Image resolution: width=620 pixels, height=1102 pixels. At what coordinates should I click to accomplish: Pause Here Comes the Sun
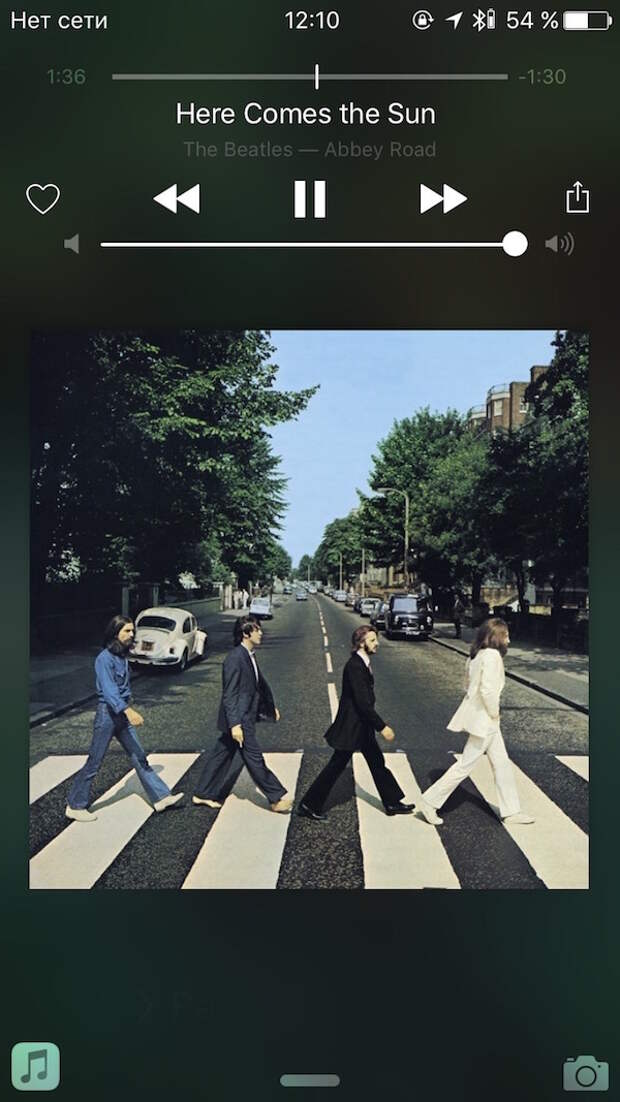310,199
